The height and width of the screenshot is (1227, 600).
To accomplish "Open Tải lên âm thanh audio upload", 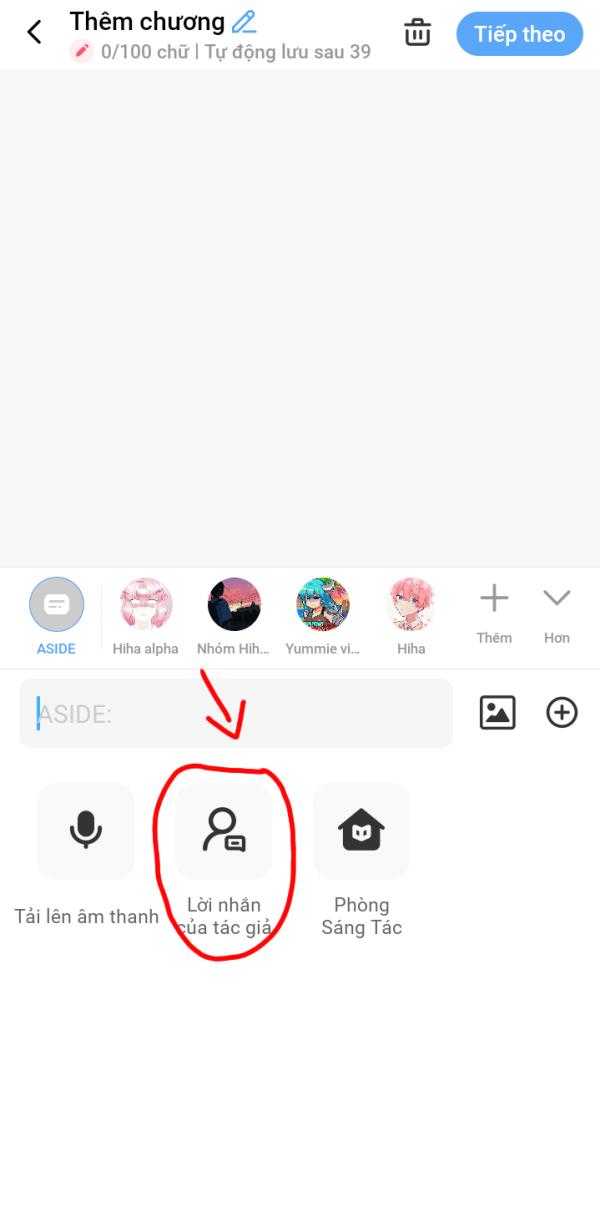I will pyautogui.click(x=86, y=832).
